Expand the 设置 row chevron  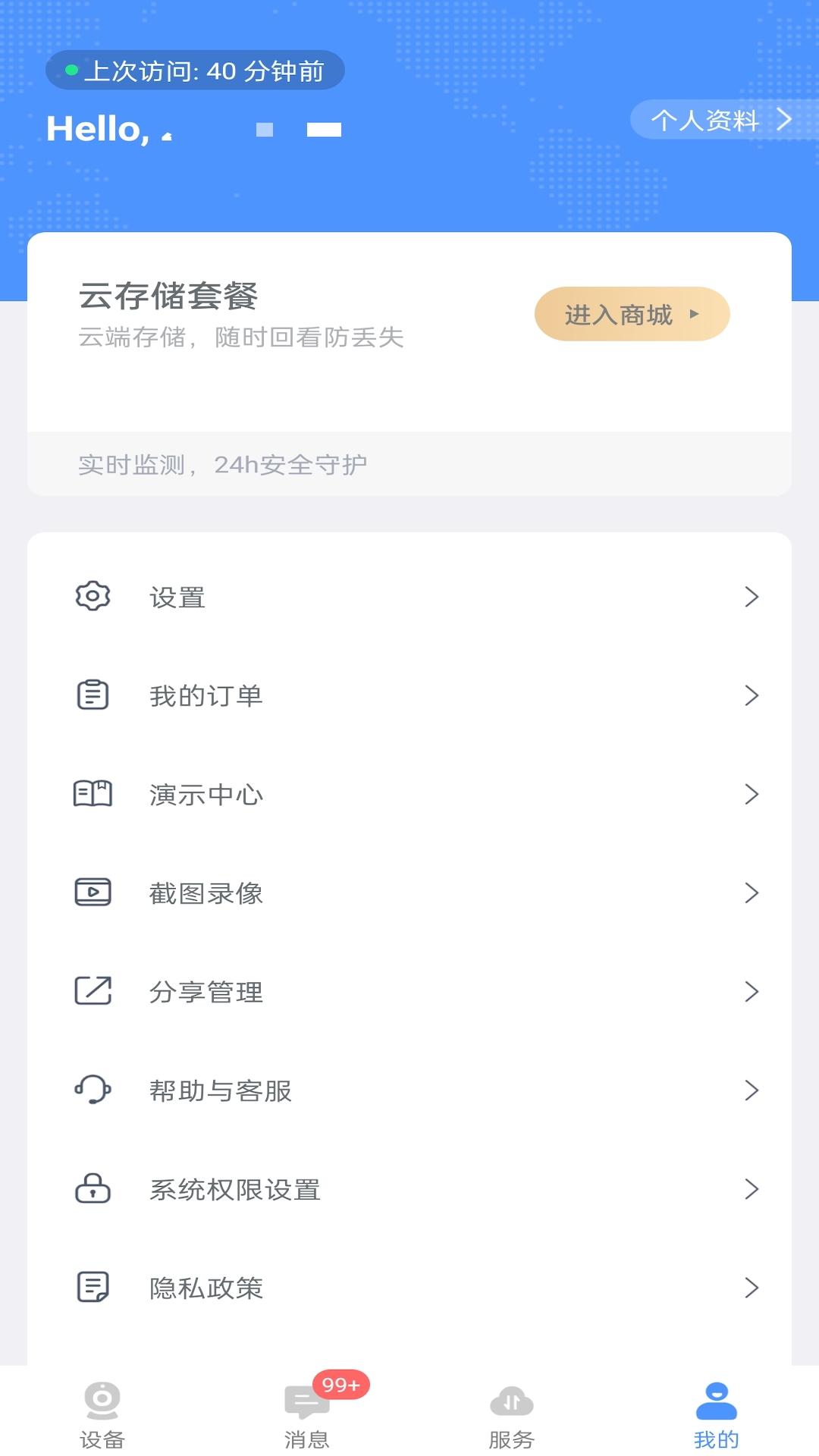coord(752,596)
